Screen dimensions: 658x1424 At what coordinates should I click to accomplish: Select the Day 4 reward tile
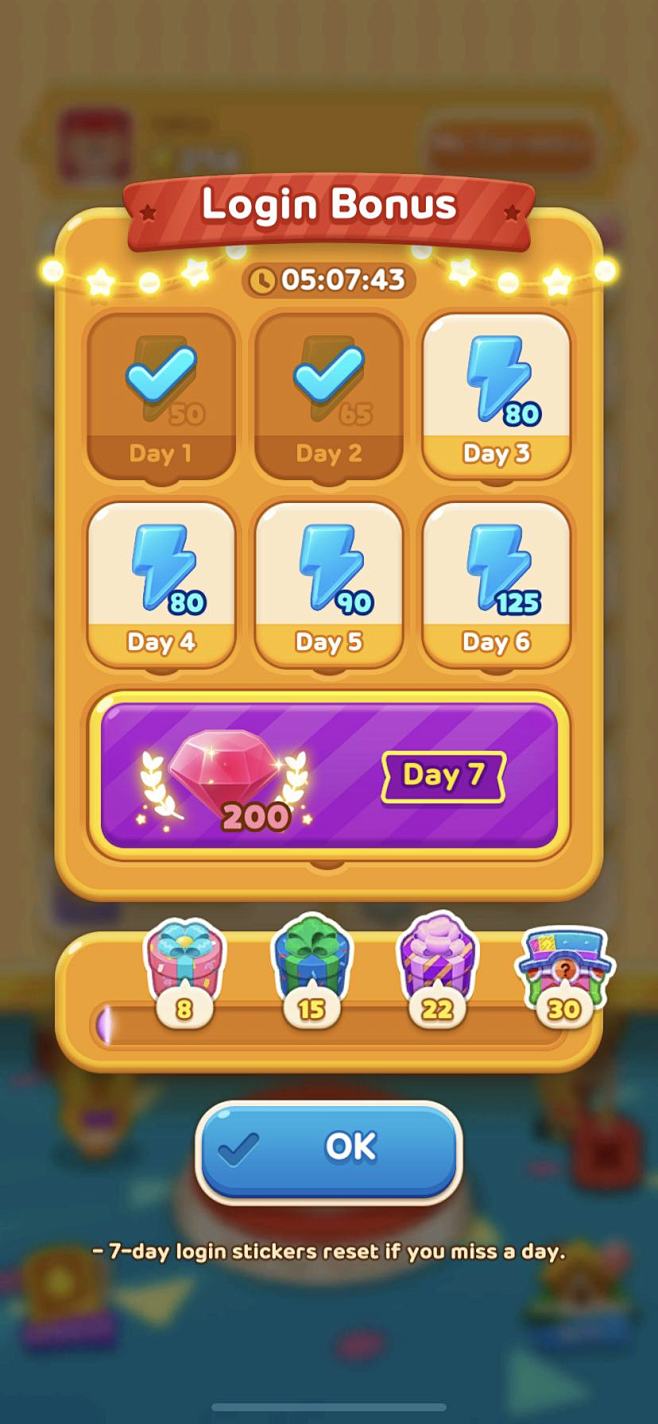coord(161,583)
